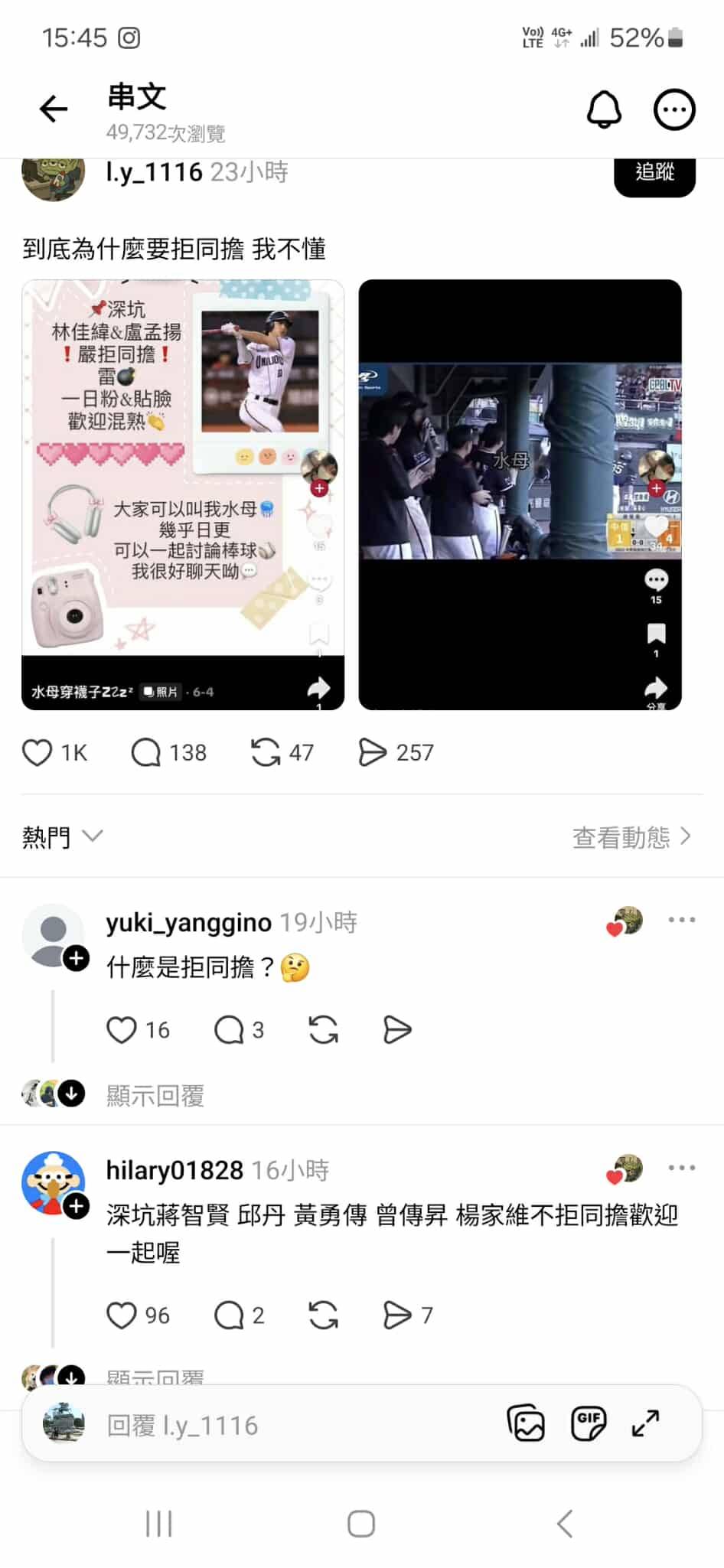The height and width of the screenshot is (1568, 724).
Task: Open the dark baseball dugout image
Action: 520,494
